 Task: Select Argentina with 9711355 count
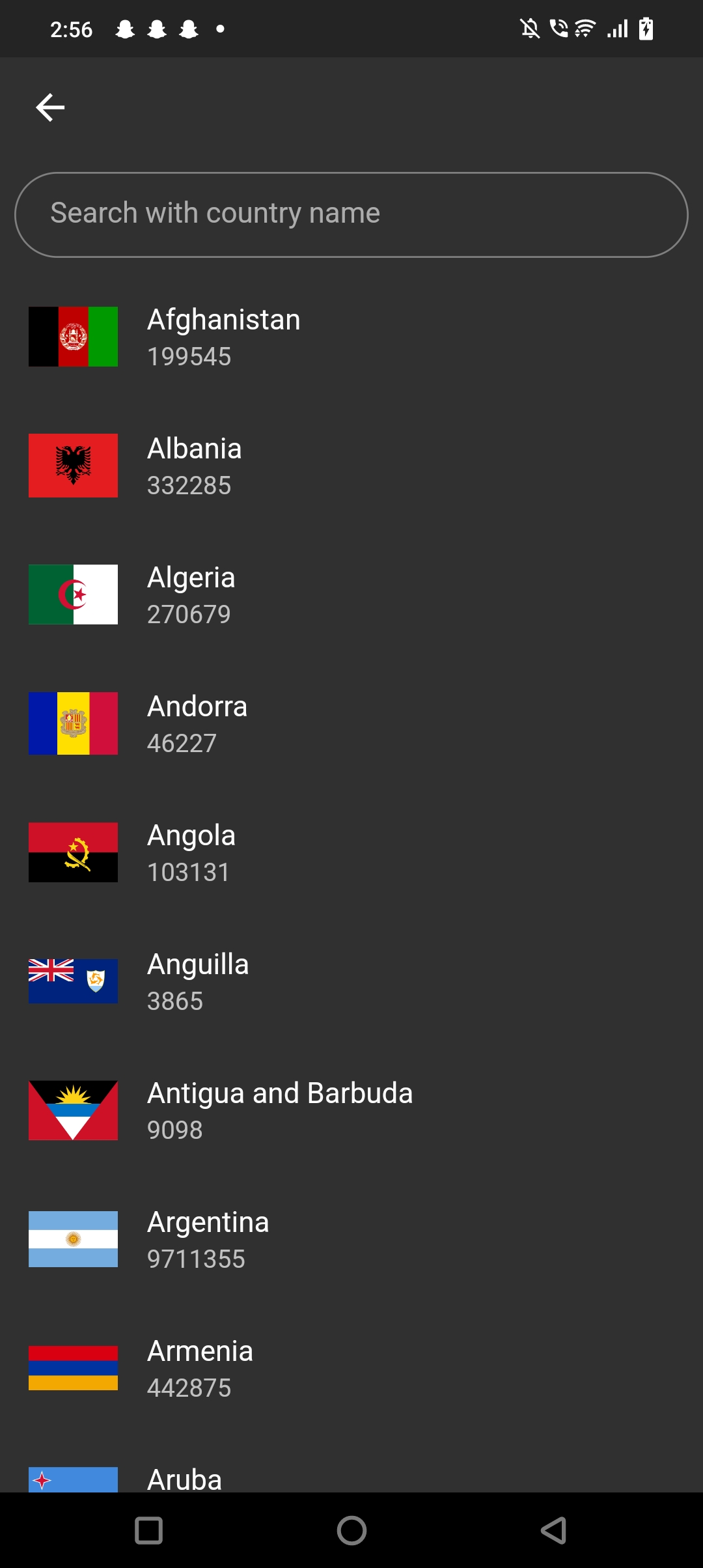351,1239
